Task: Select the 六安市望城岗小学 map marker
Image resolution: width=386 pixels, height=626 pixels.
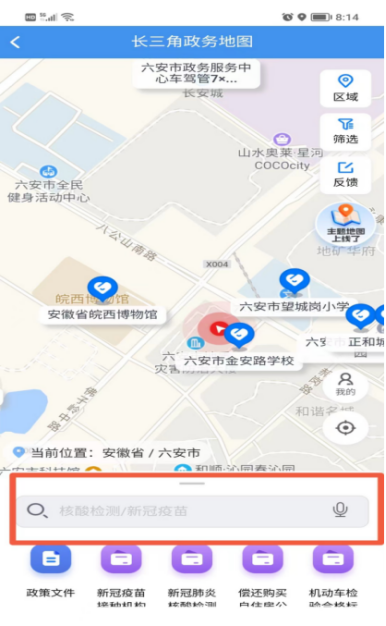Action: [295, 281]
